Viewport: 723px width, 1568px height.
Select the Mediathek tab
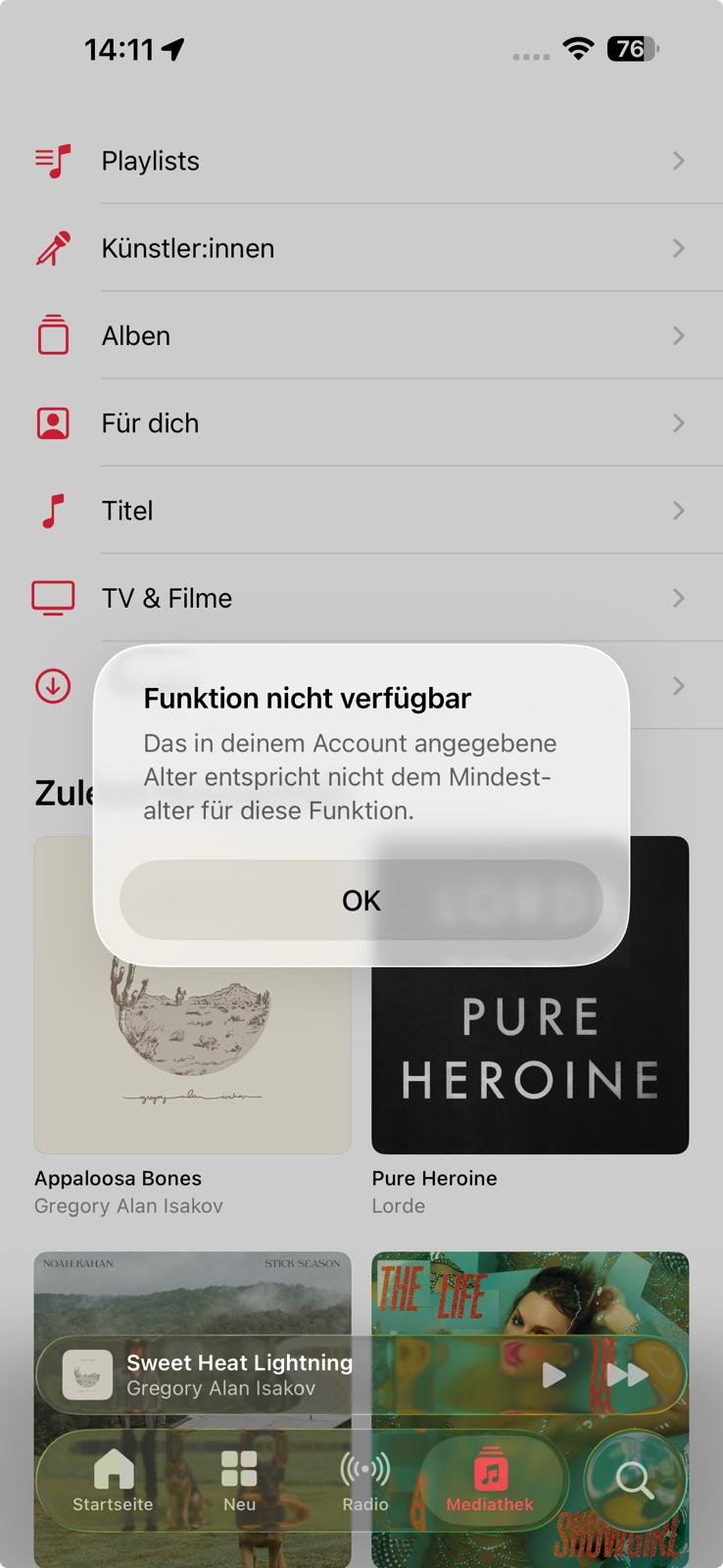tap(490, 1480)
